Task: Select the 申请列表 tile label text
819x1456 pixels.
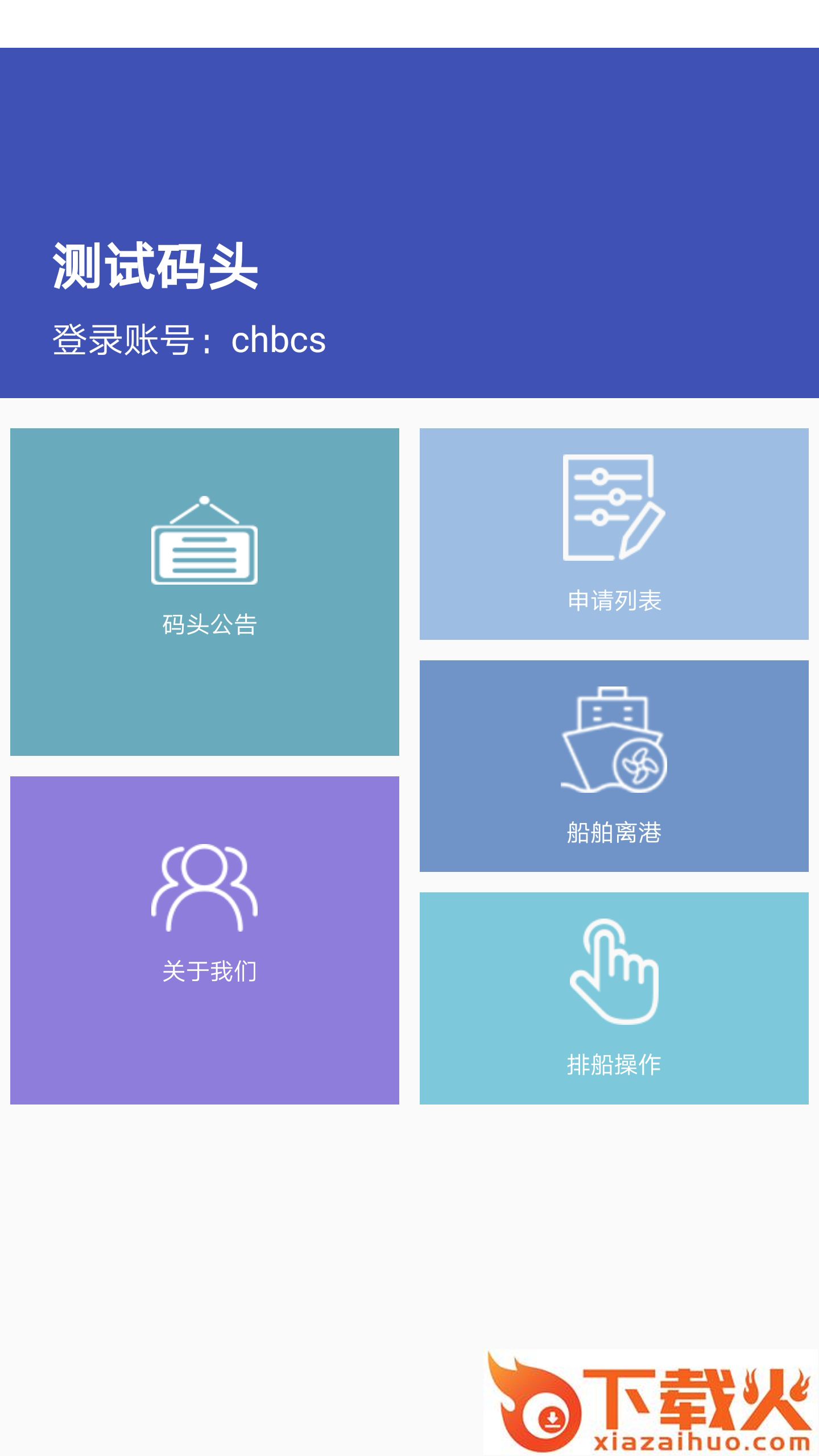Action: coord(615,600)
